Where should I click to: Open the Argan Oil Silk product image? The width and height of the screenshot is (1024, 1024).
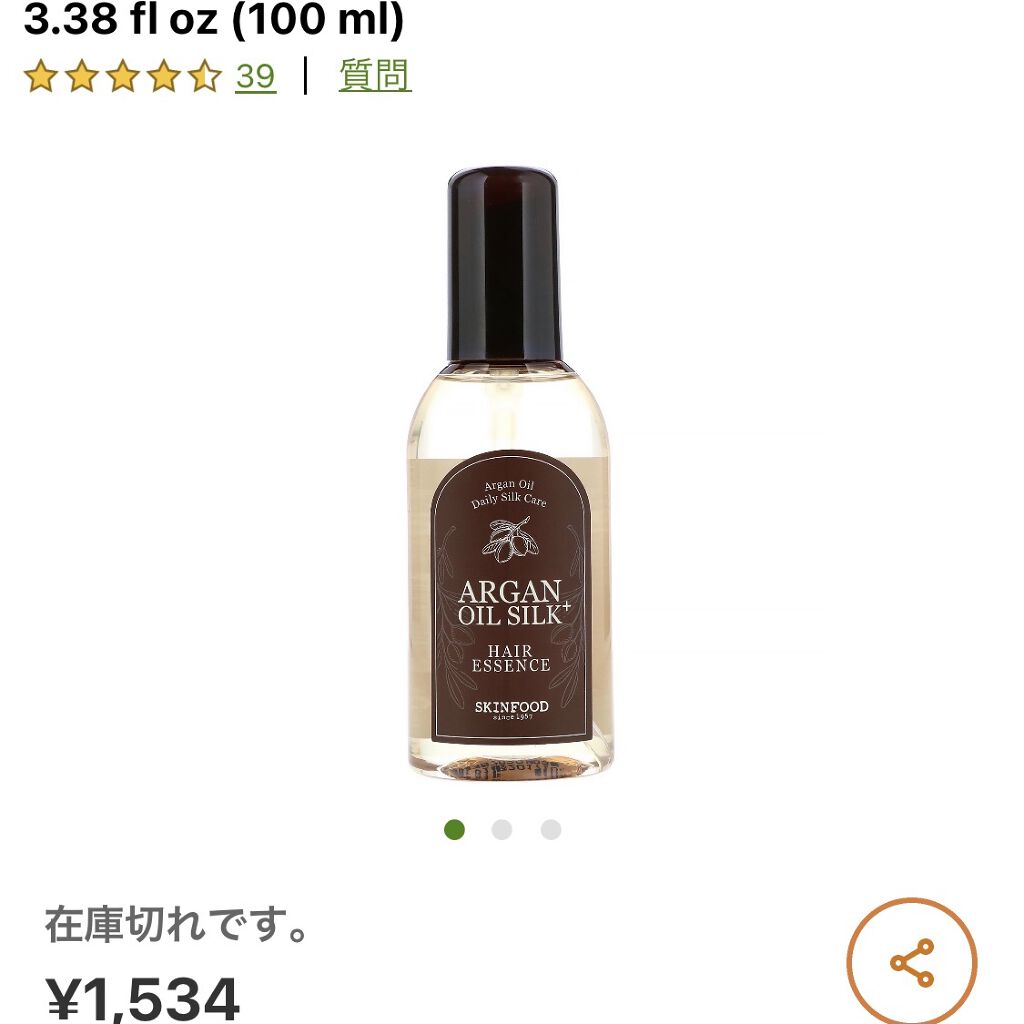(511, 475)
